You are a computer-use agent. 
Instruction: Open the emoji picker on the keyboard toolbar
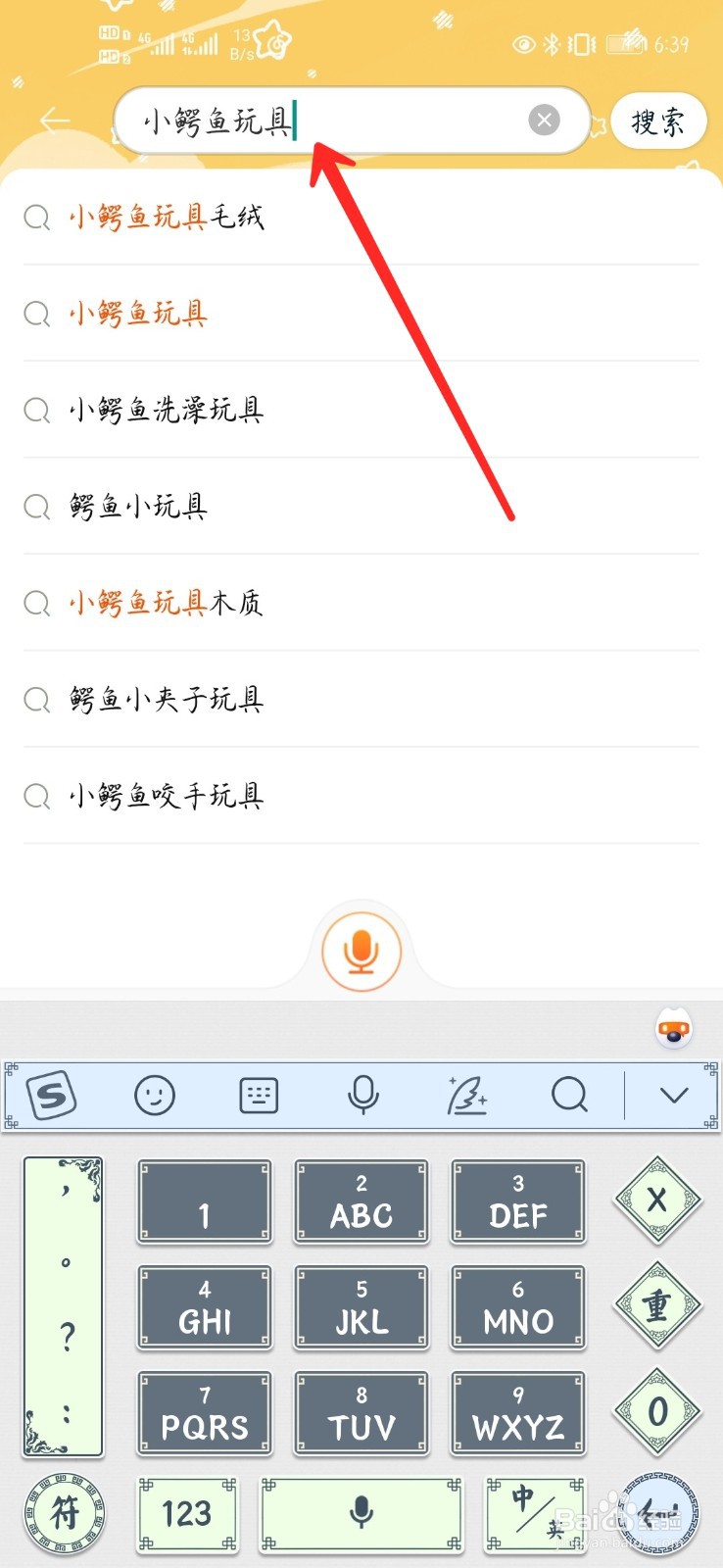click(154, 1096)
